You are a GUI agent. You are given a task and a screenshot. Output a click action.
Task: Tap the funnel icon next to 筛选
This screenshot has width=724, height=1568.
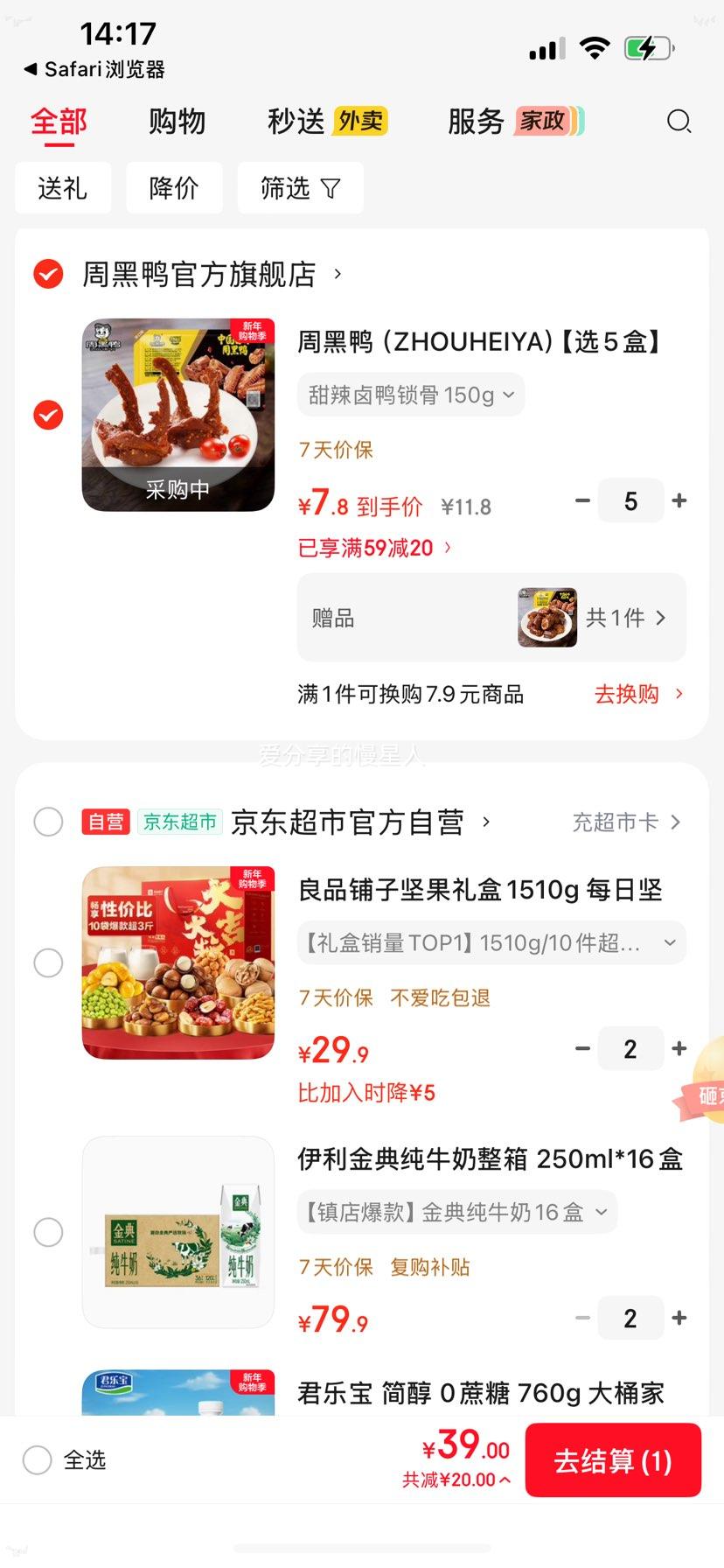331,187
